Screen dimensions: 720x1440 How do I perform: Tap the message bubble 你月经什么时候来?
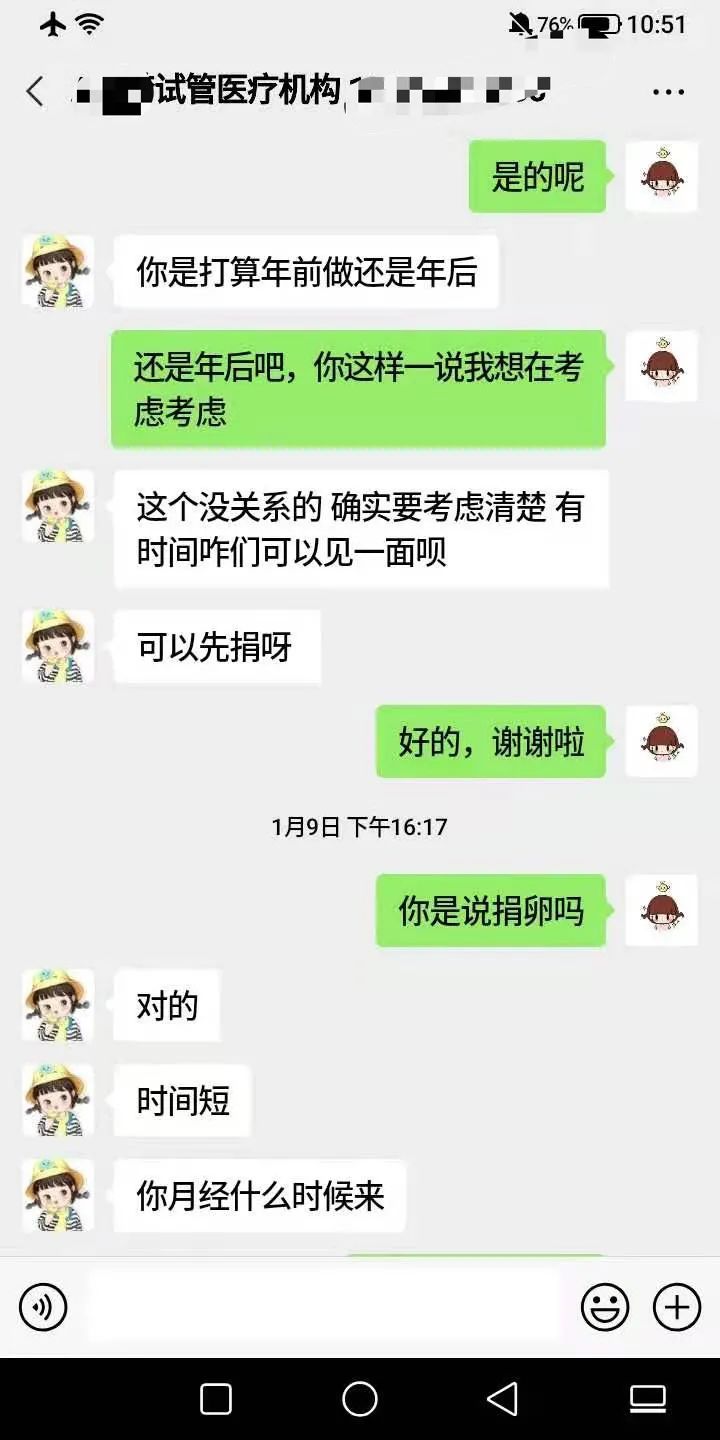click(258, 1196)
